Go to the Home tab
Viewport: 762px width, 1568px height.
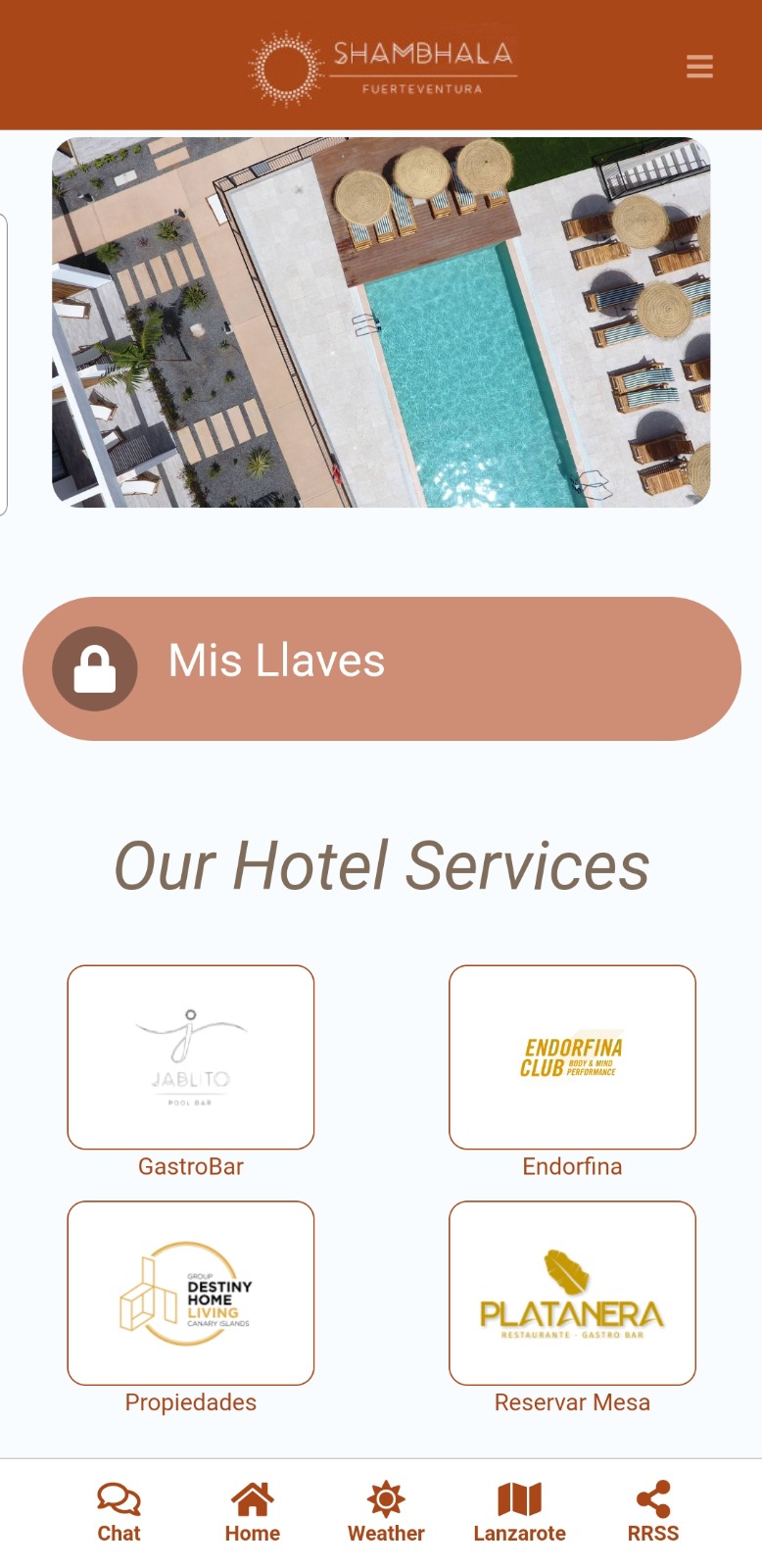pyautogui.click(x=252, y=1512)
